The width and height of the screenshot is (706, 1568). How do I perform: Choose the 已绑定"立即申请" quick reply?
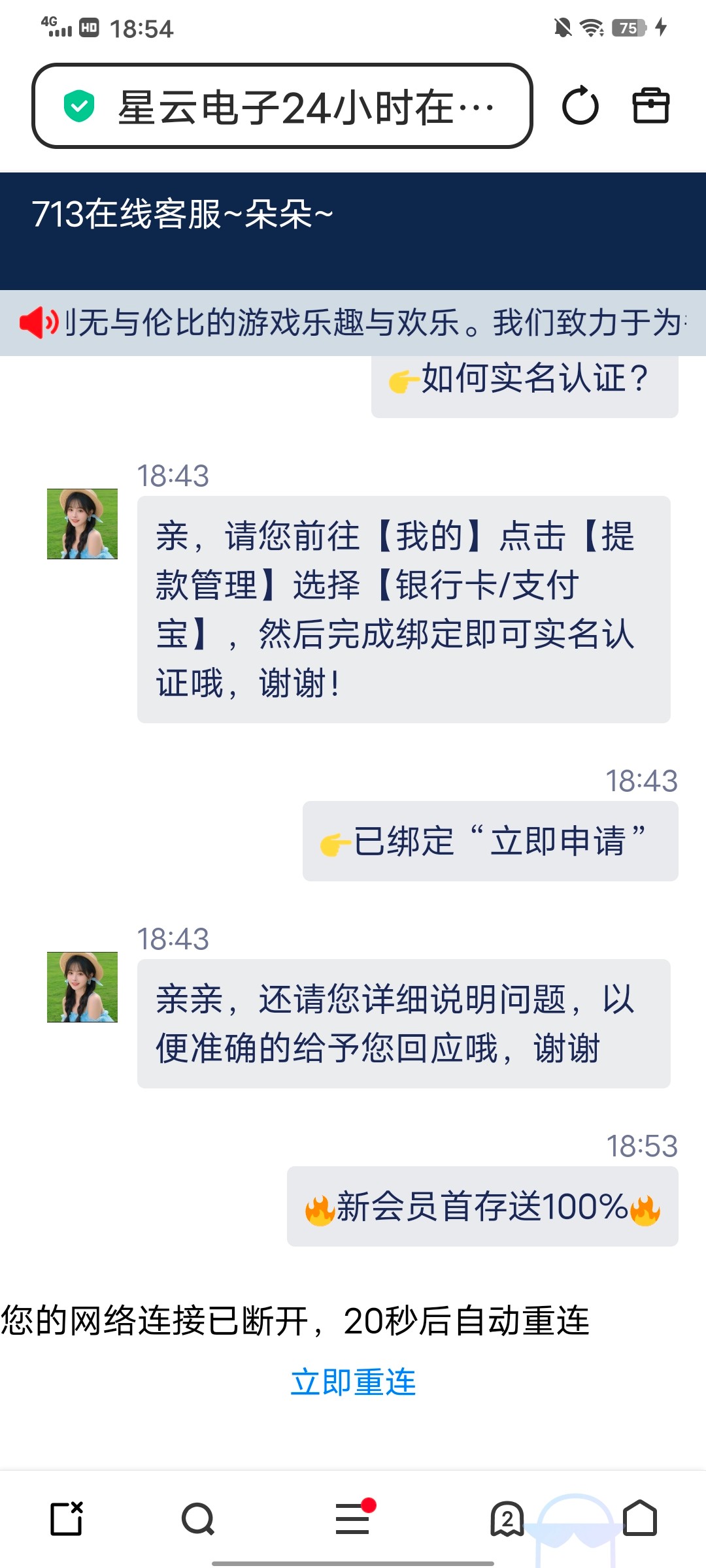click(x=490, y=841)
